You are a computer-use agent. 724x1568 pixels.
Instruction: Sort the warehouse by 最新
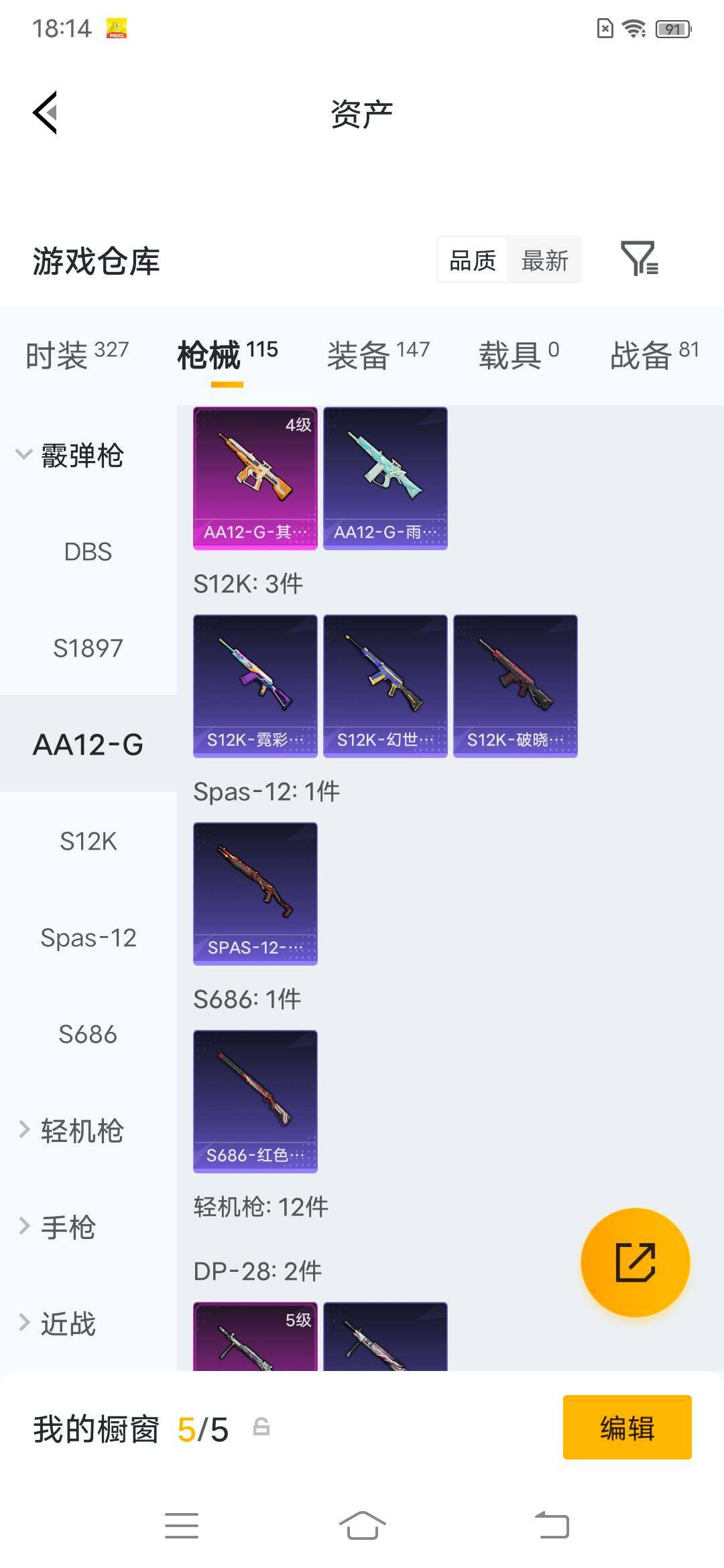coord(544,260)
